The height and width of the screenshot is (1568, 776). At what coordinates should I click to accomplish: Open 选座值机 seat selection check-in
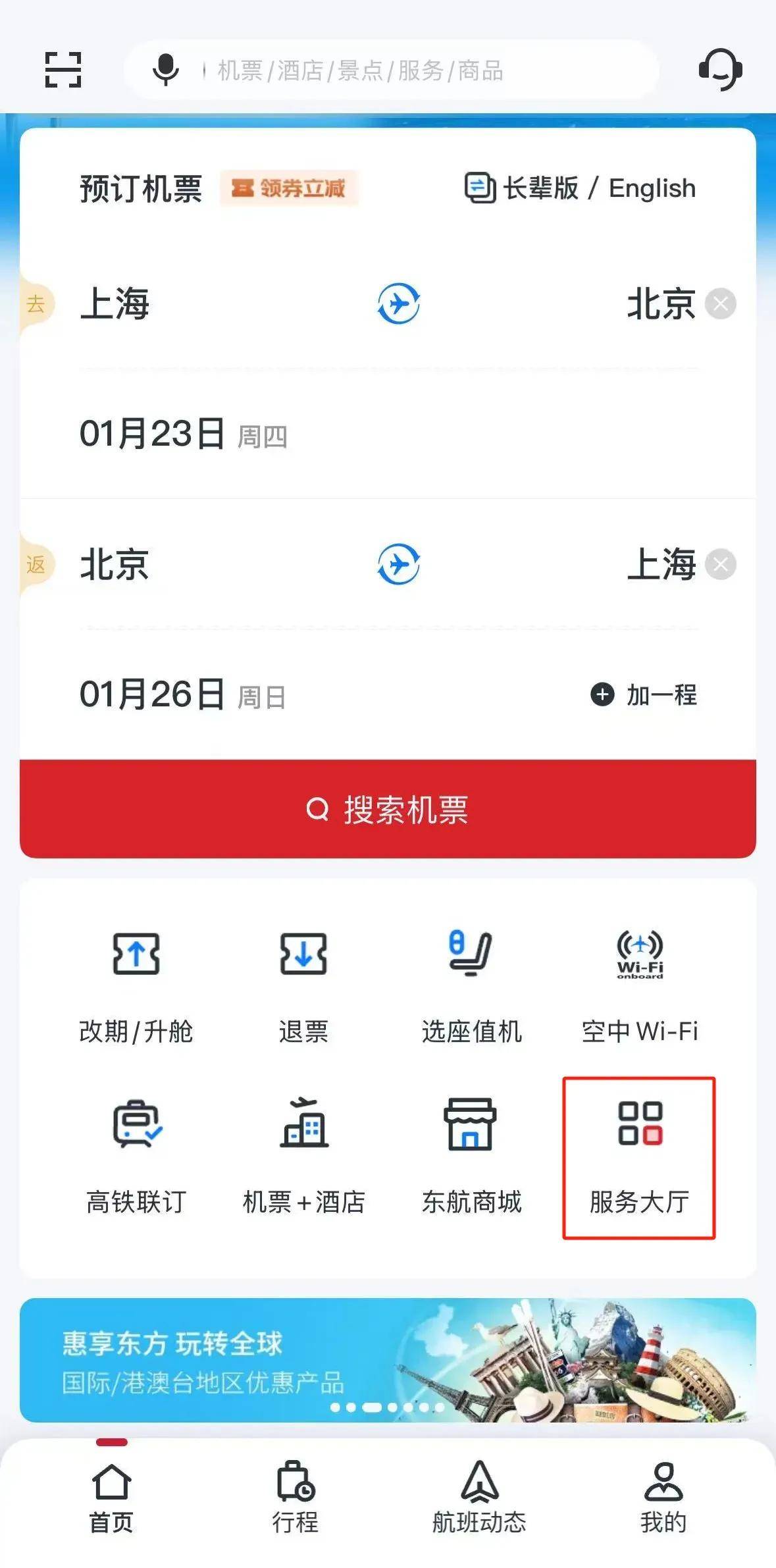click(471, 984)
